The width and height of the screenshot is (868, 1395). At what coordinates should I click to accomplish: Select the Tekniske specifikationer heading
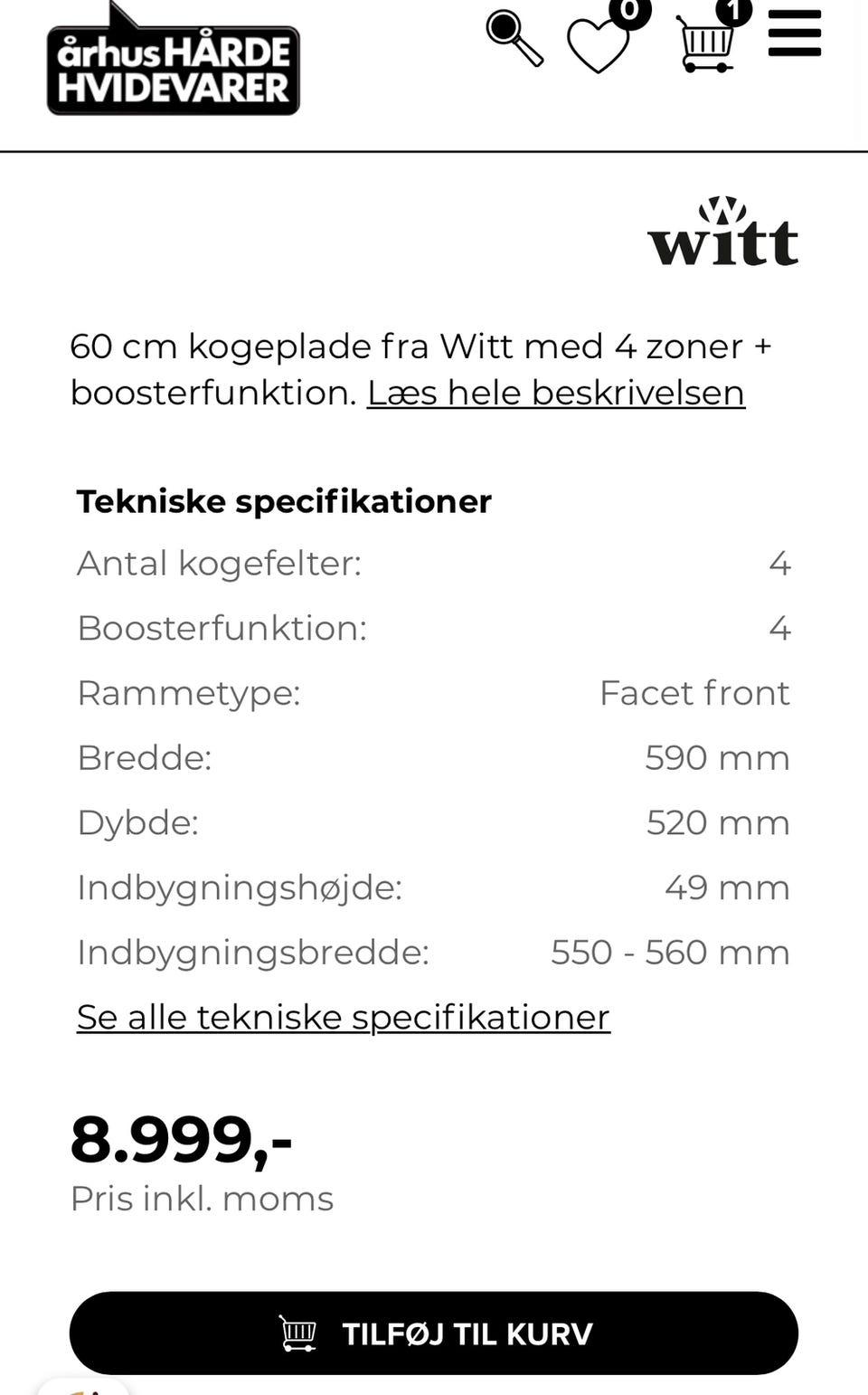[x=285, y=500]
